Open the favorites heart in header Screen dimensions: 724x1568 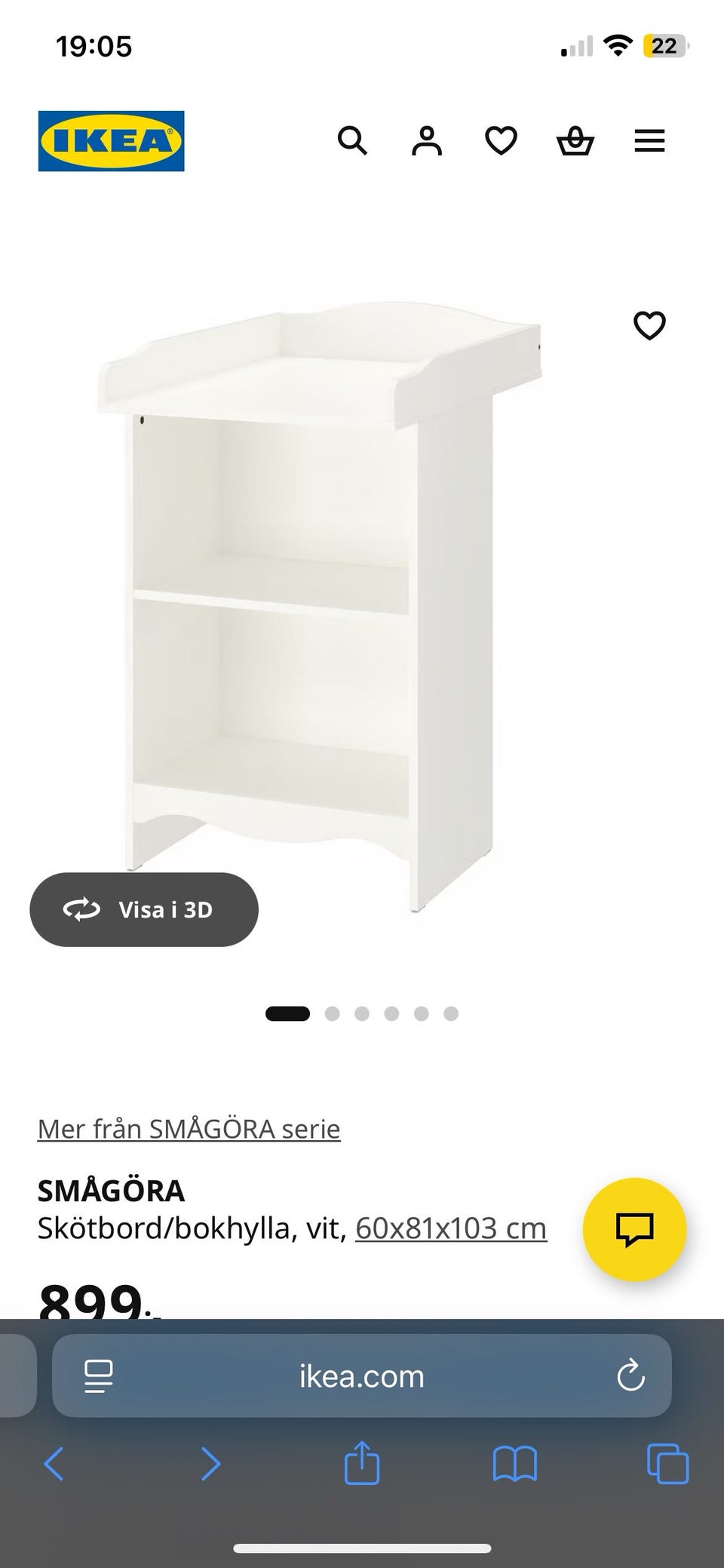pos(501,140)
